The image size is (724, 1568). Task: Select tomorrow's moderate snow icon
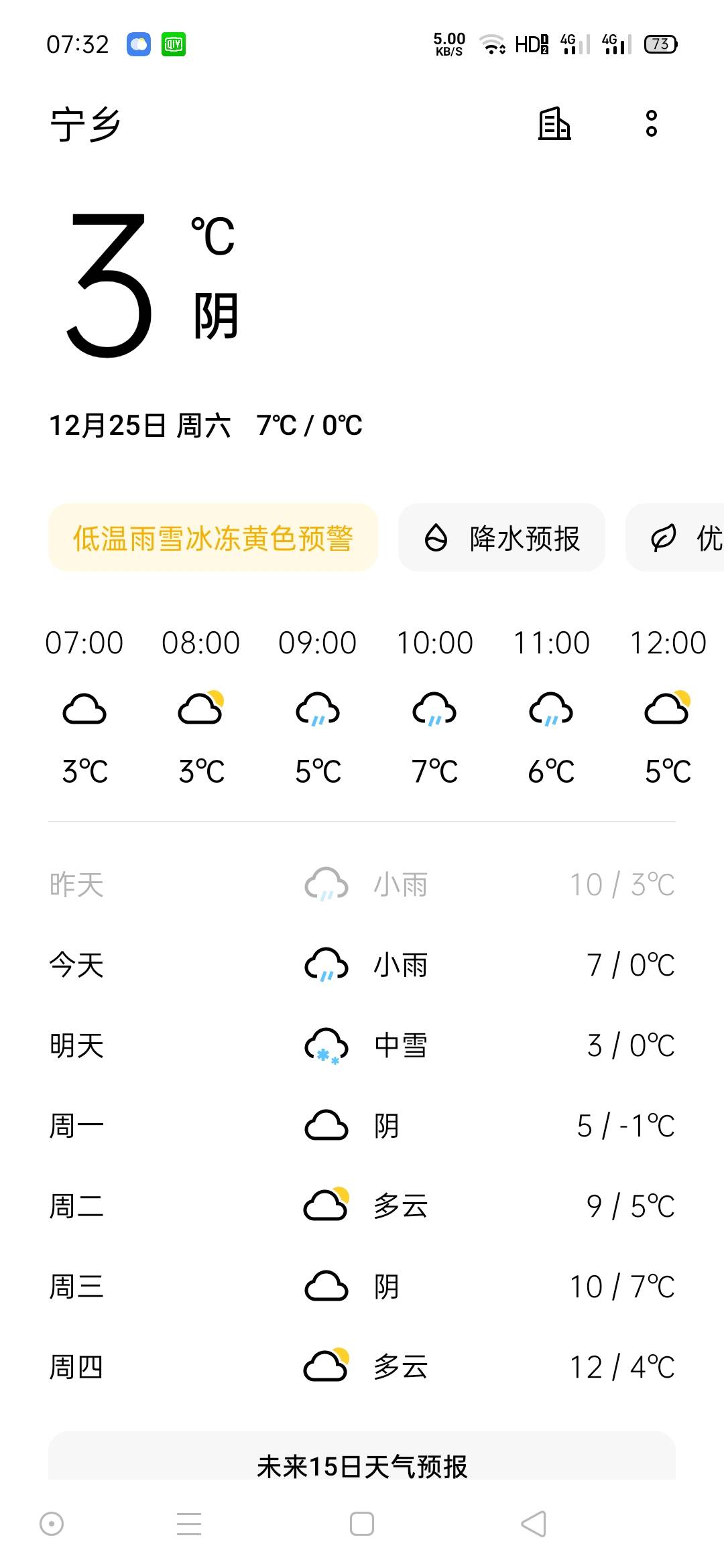click(x=326, y=1043)
